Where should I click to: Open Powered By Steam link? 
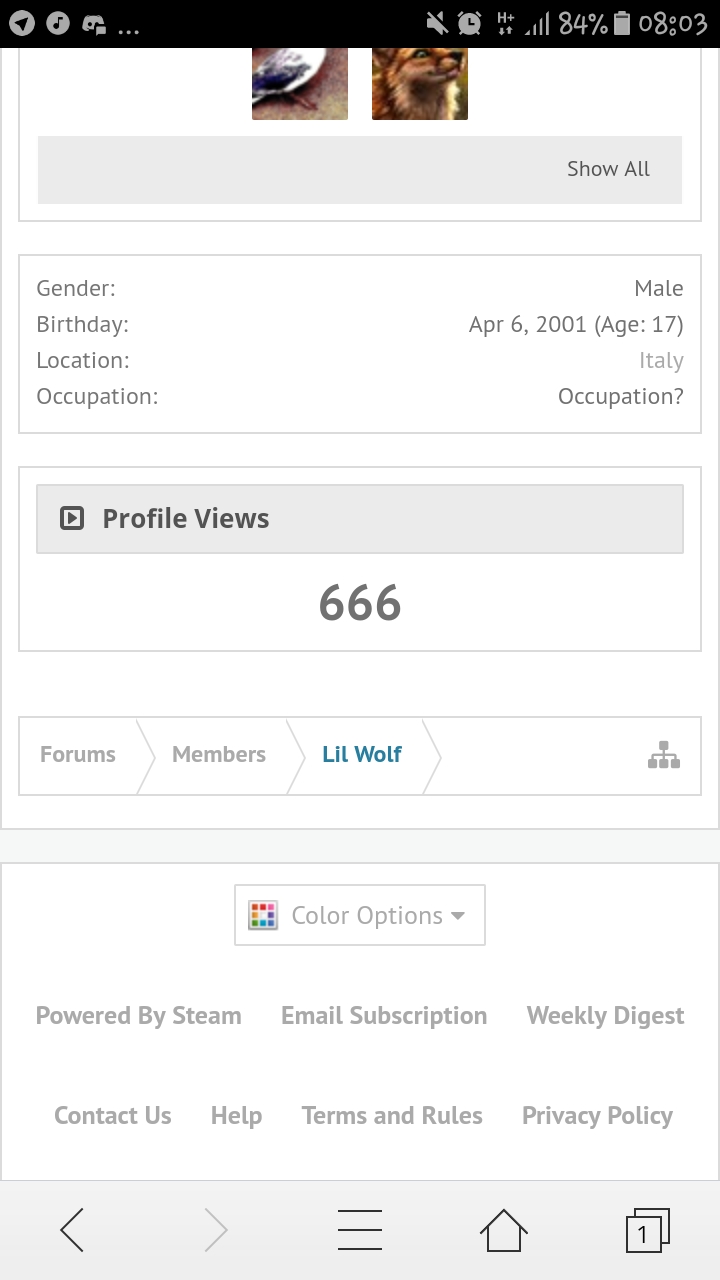click(139, 1016)
